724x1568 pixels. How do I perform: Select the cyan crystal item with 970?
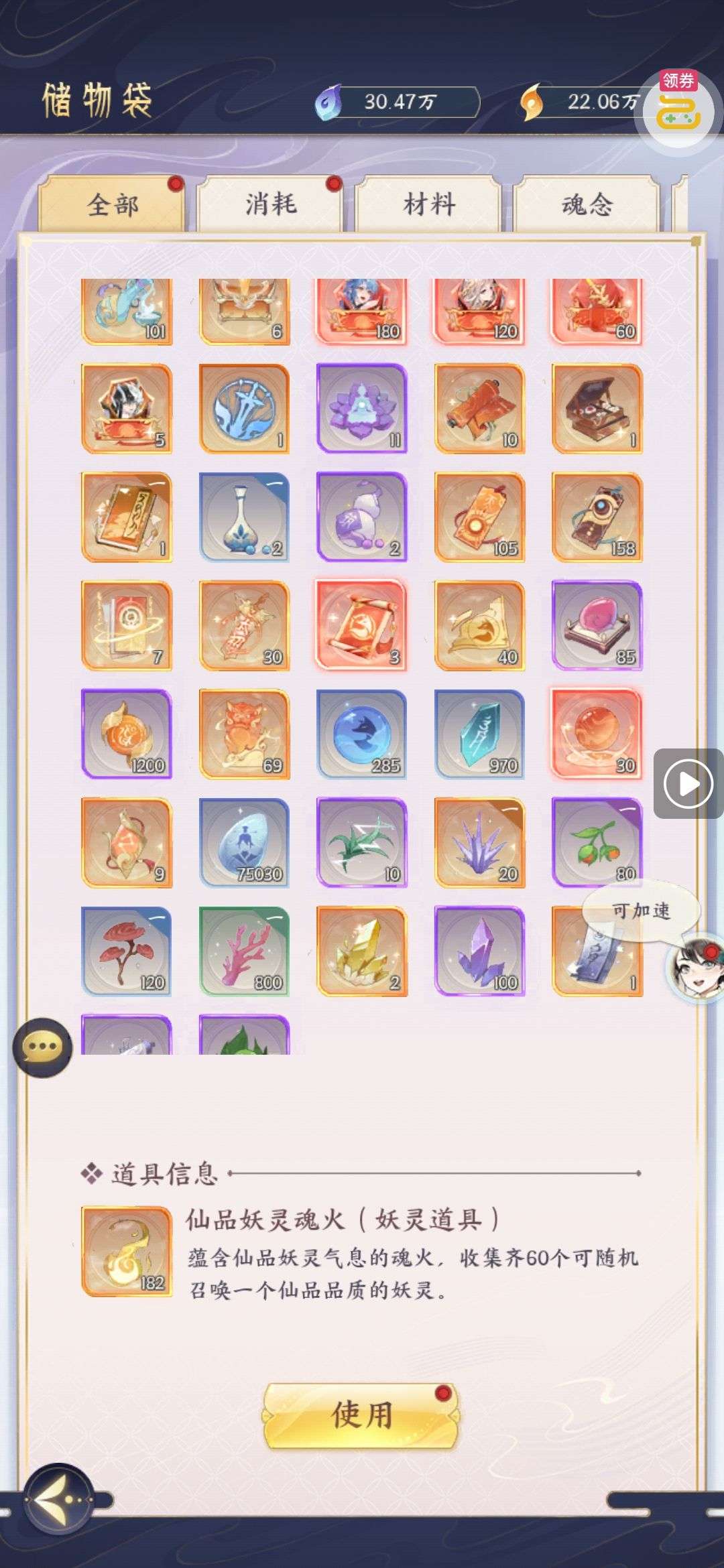click(x=479, y=734)
